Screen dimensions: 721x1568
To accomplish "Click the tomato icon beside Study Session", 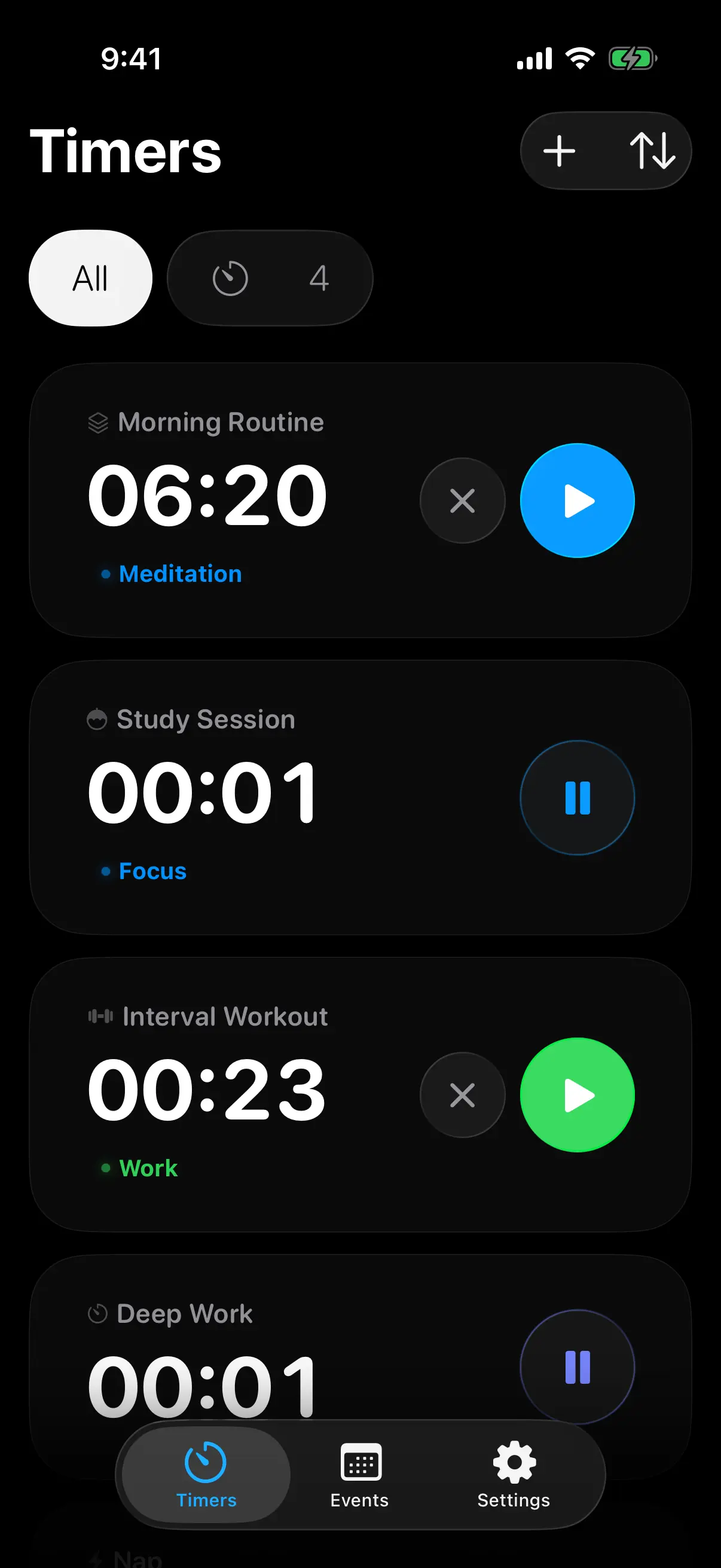I will [97, 718].
